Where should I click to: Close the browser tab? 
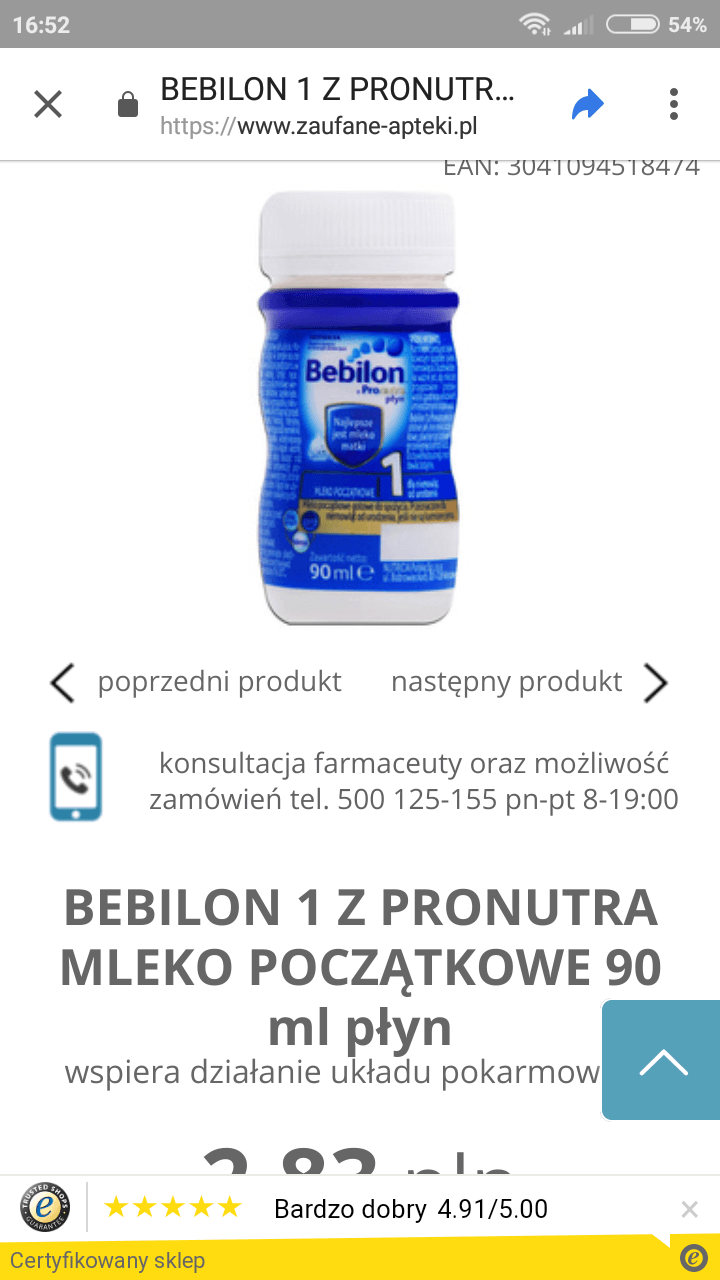pyautogui.click(x=48, y=104)
